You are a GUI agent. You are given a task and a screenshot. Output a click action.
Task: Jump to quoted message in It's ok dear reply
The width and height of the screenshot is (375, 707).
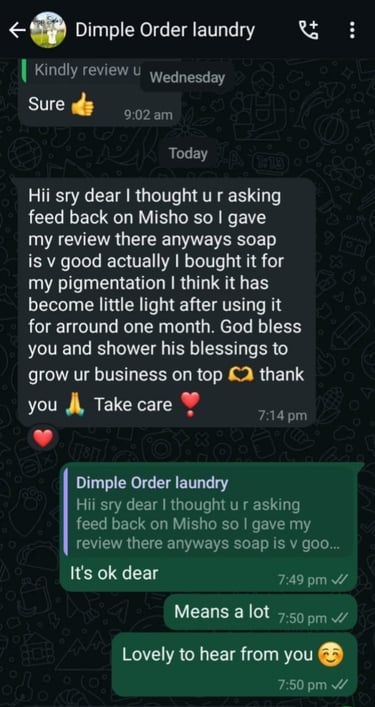210,514
